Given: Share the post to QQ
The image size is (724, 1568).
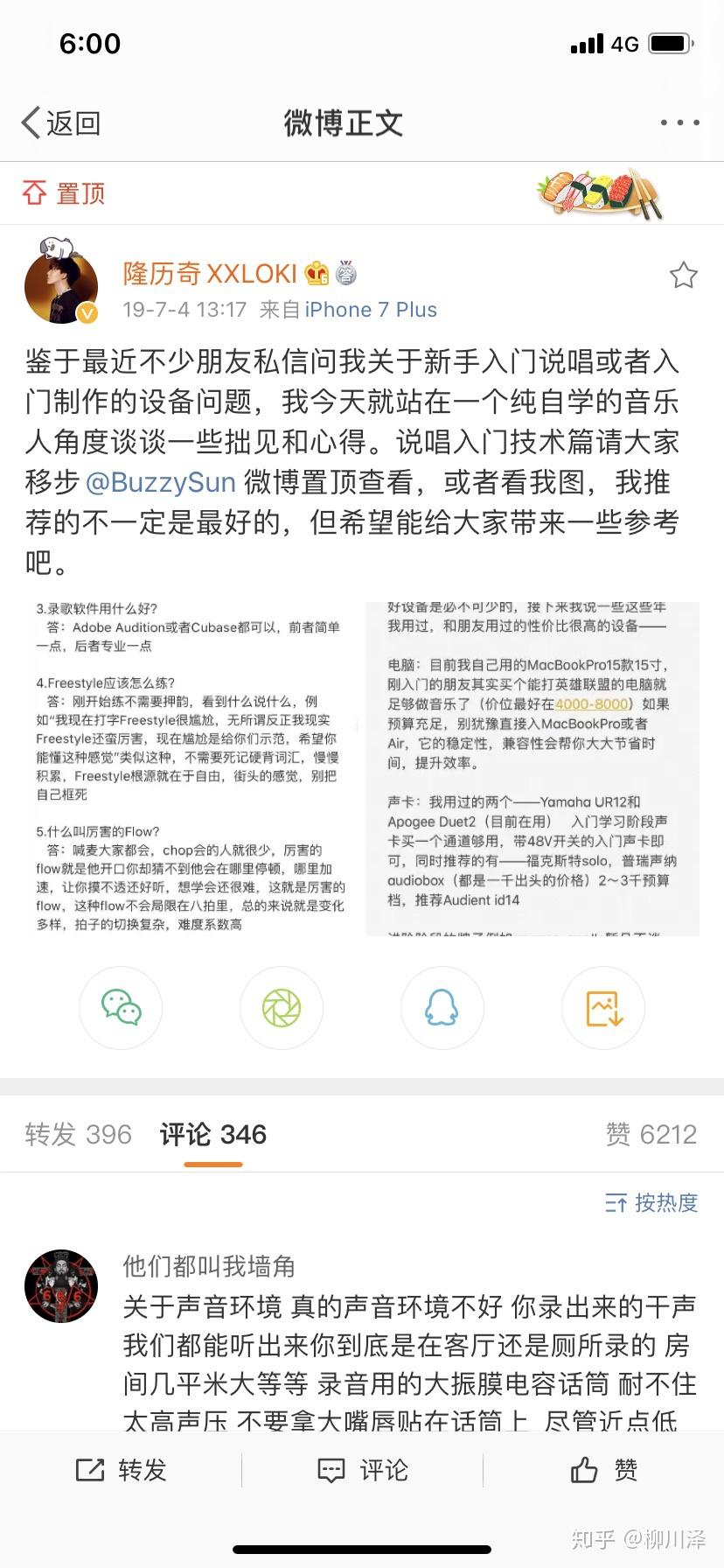Looking at the screenshot, I should [442, 1008].
